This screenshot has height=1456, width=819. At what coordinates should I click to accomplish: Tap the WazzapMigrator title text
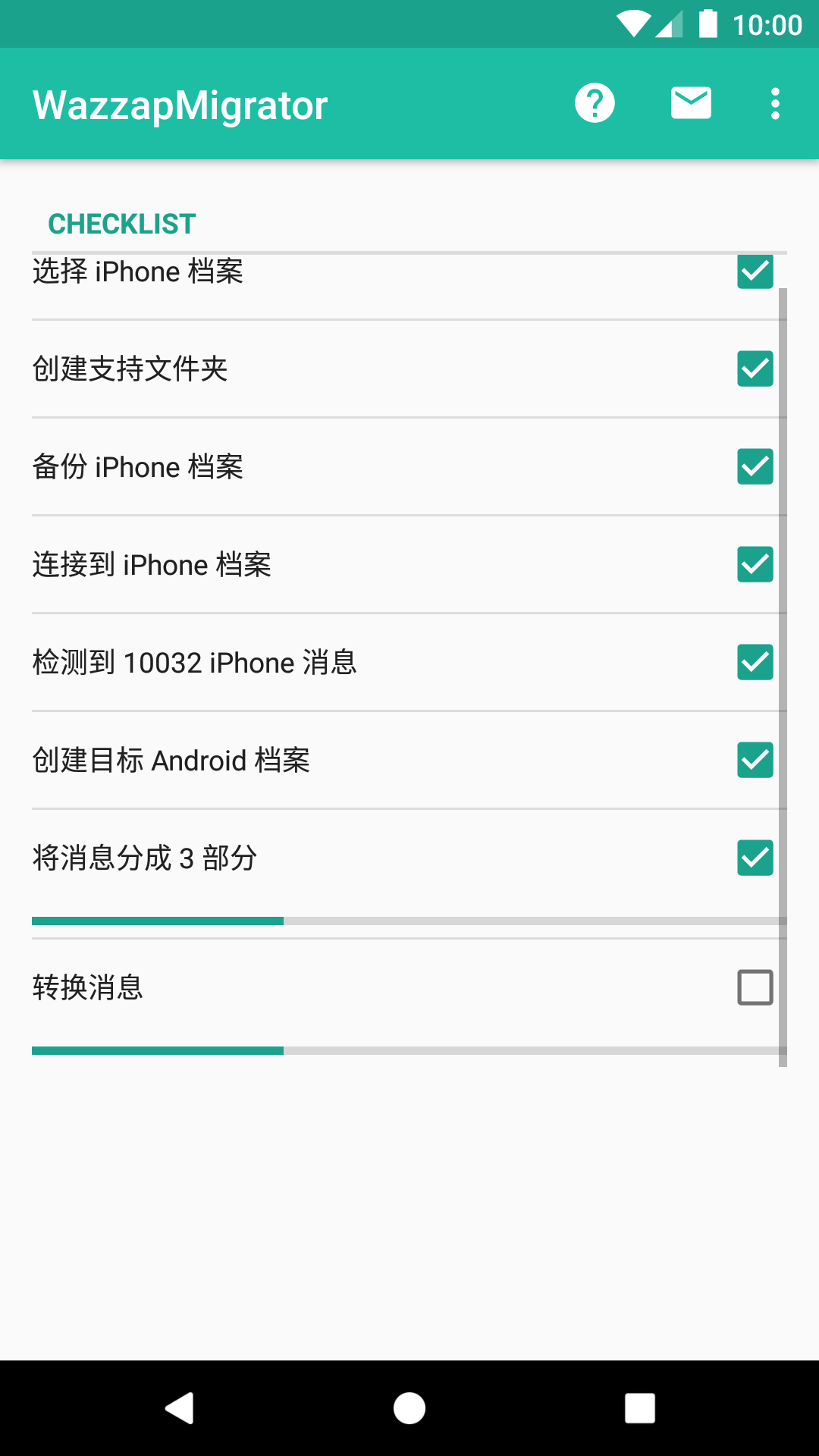pyautogui.click(x=179, y=104)
